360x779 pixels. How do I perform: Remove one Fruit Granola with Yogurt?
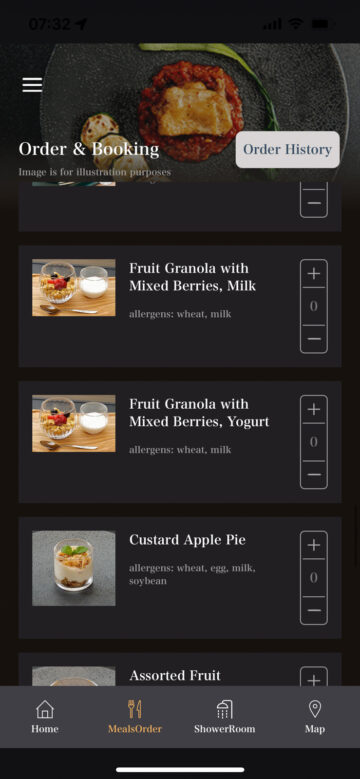(x=314, y=475)
